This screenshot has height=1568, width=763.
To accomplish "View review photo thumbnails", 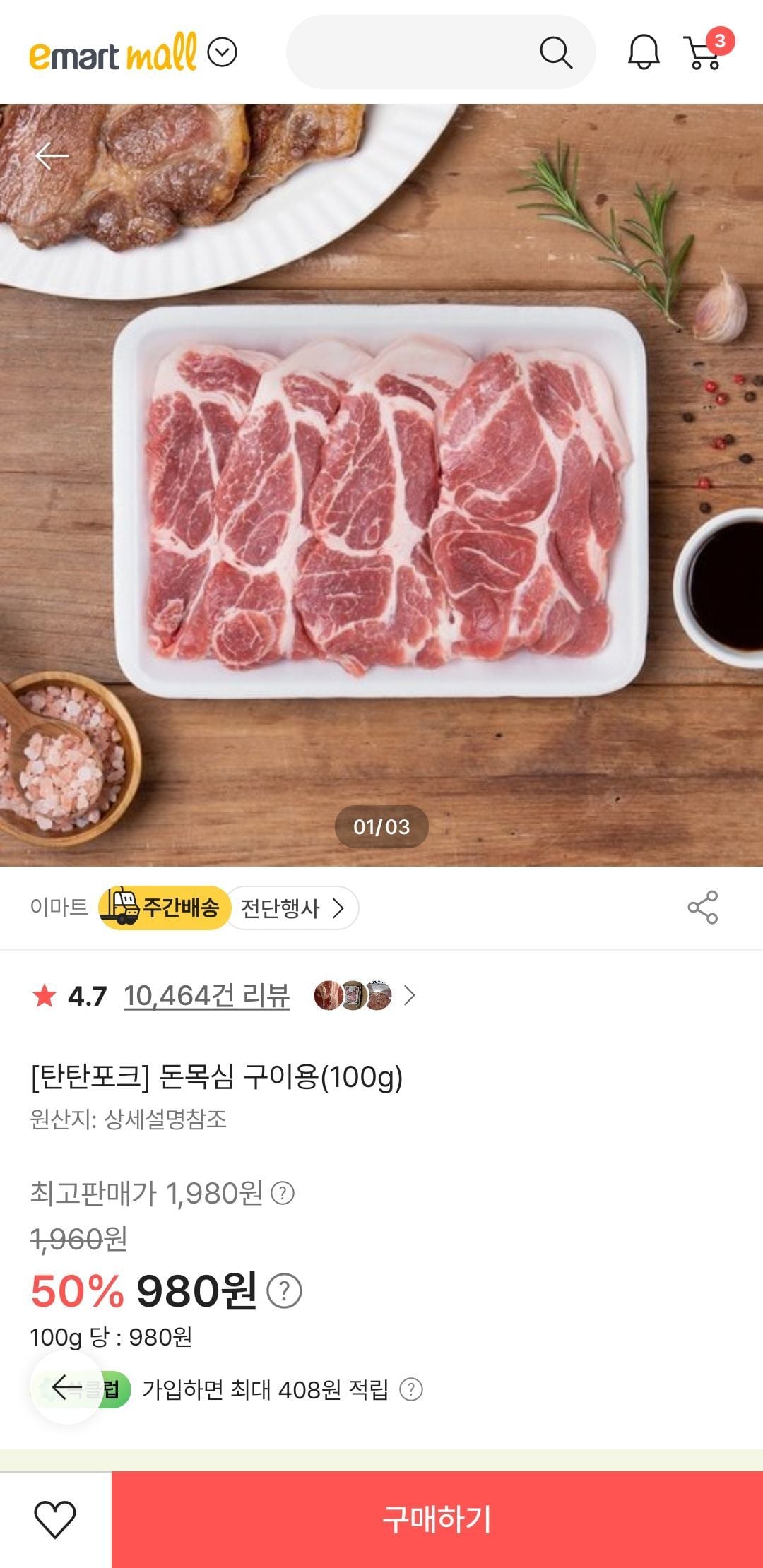I will [353, 996].
